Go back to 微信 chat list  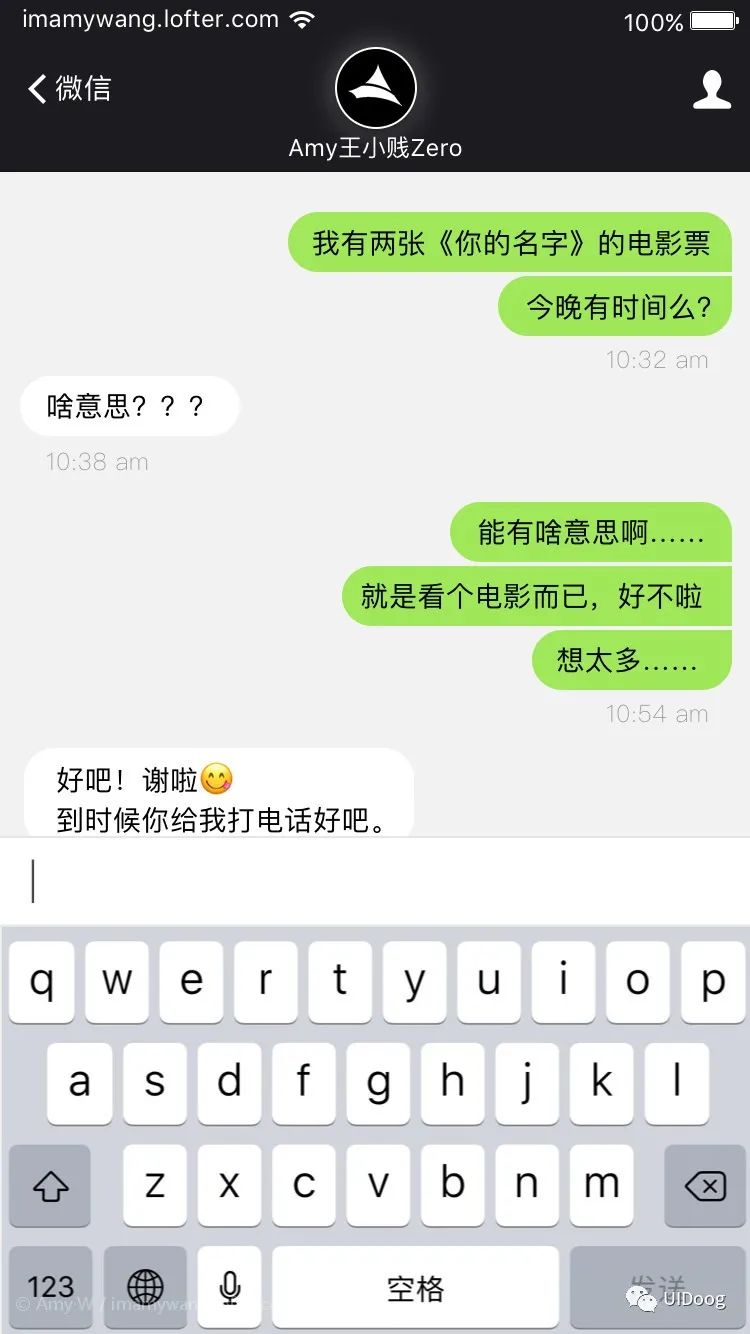(68, 89)
